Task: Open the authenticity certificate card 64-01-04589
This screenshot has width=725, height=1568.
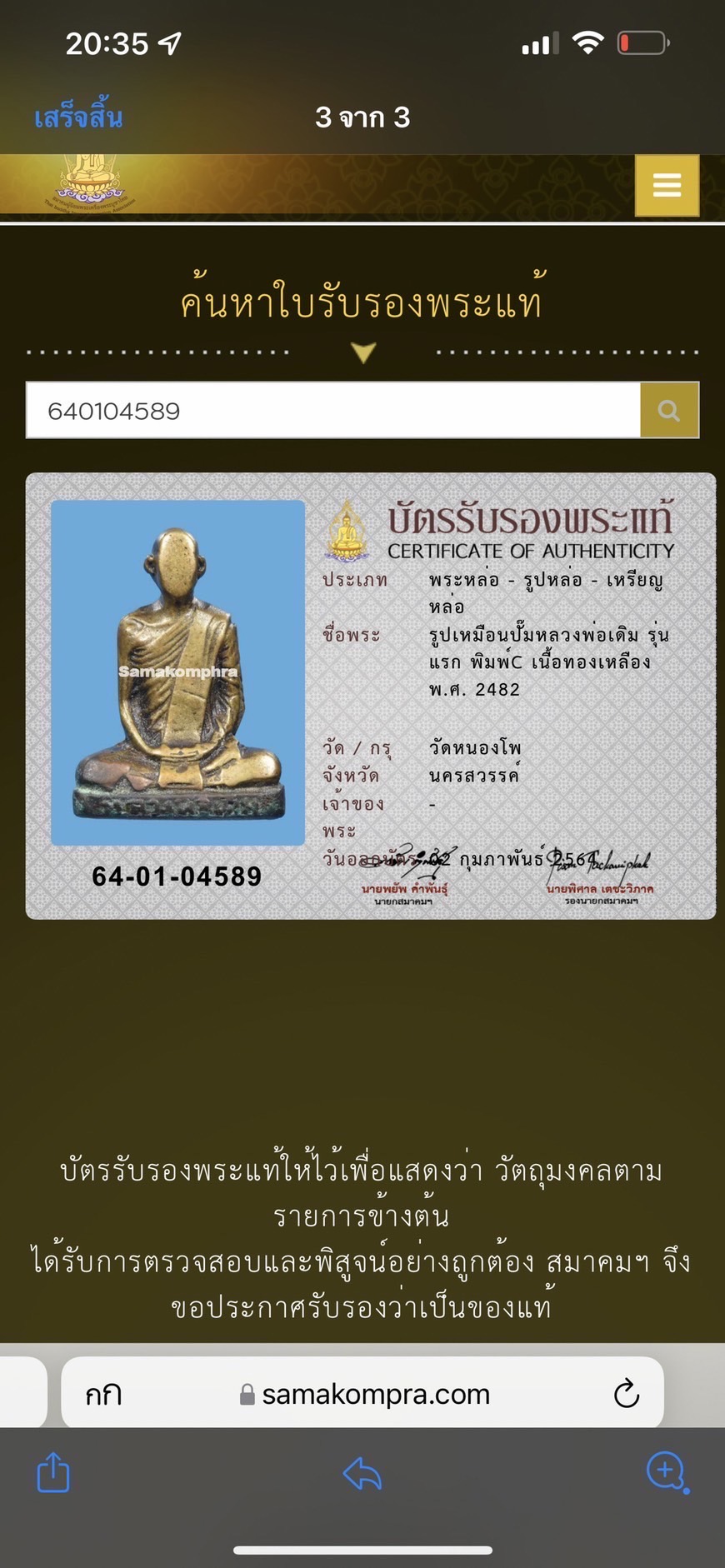Action: click(370, 696)
